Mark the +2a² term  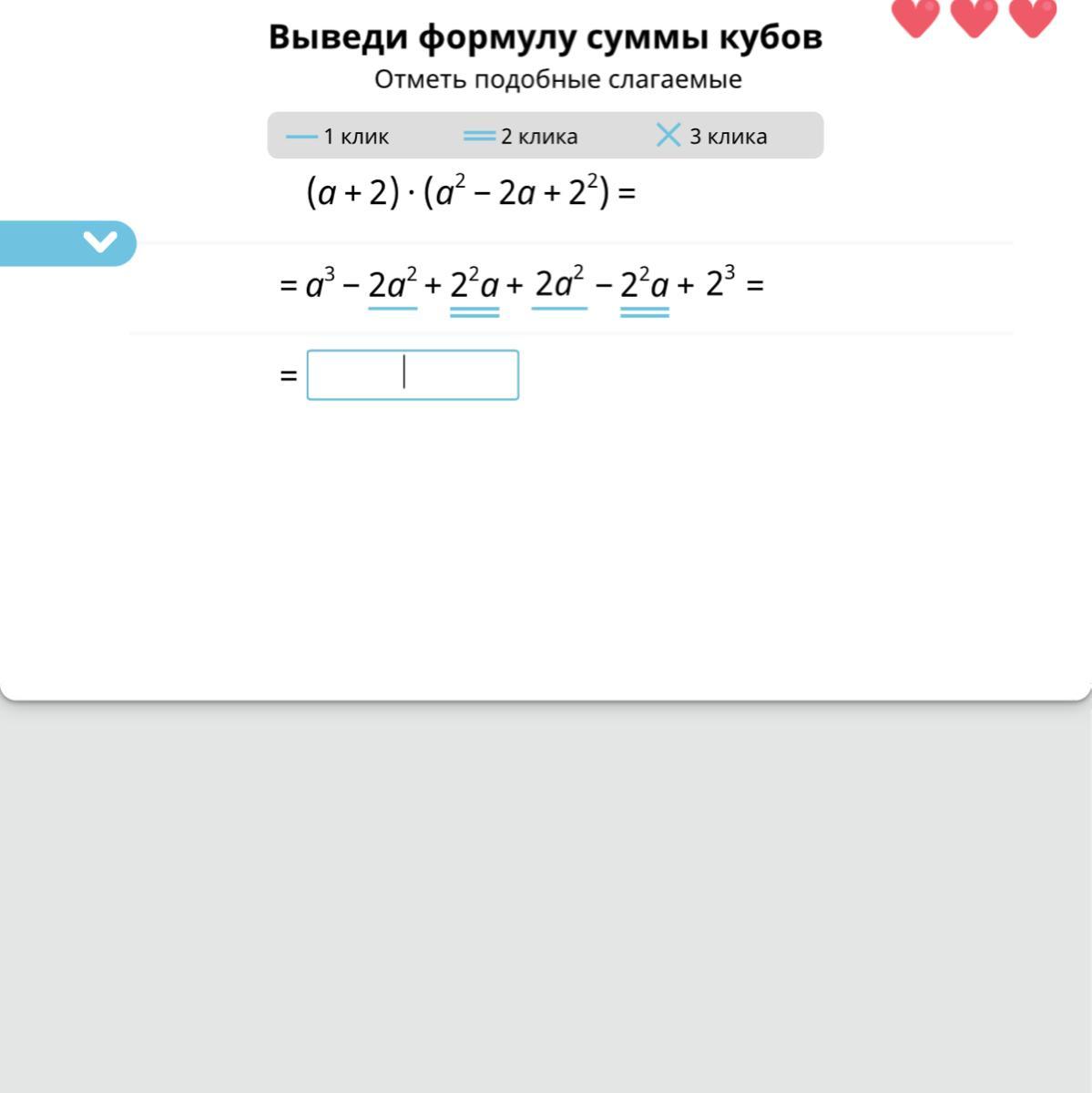click(x=559, y=284)
